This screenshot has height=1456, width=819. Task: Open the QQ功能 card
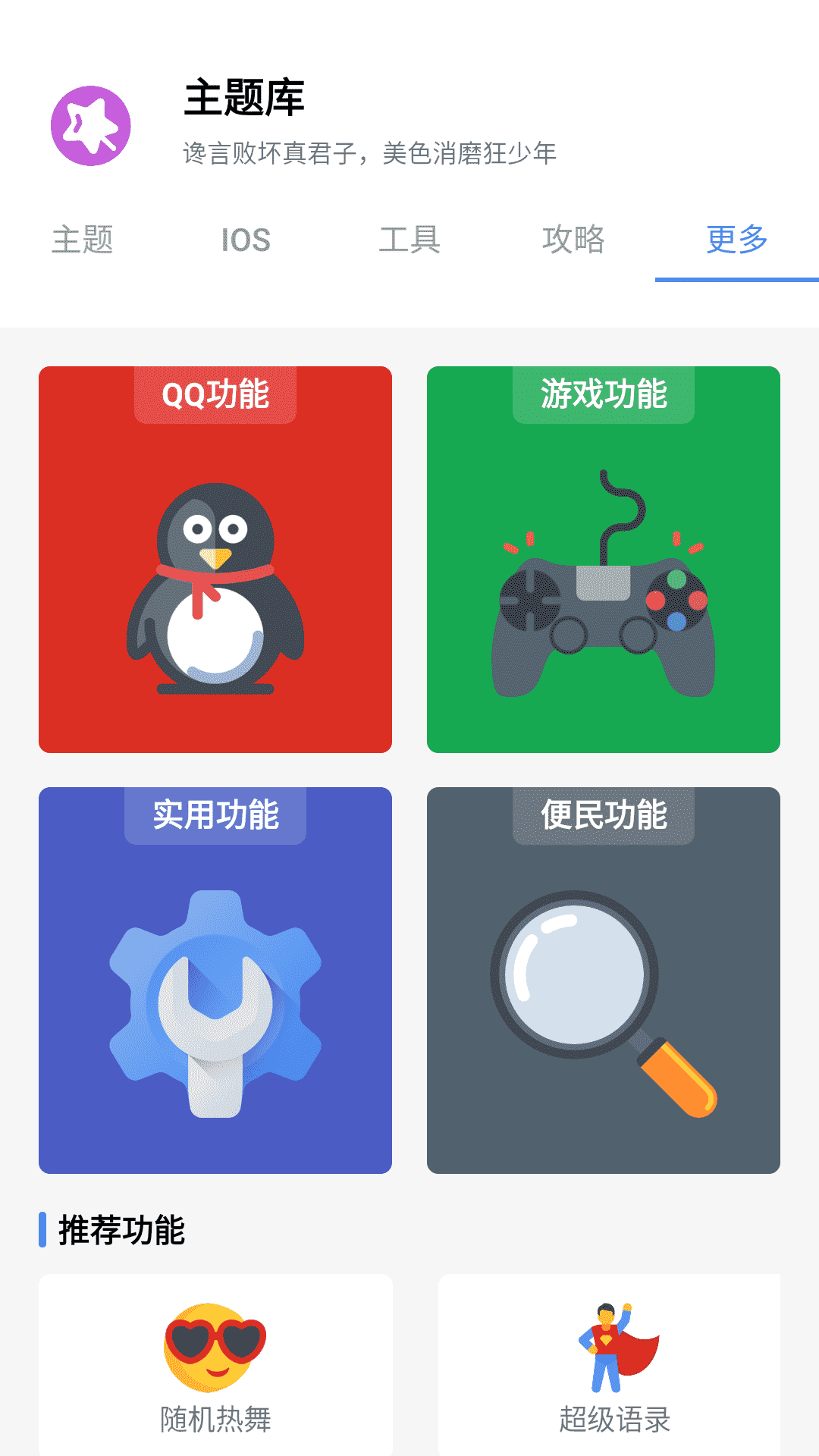(x=215, y=560)
